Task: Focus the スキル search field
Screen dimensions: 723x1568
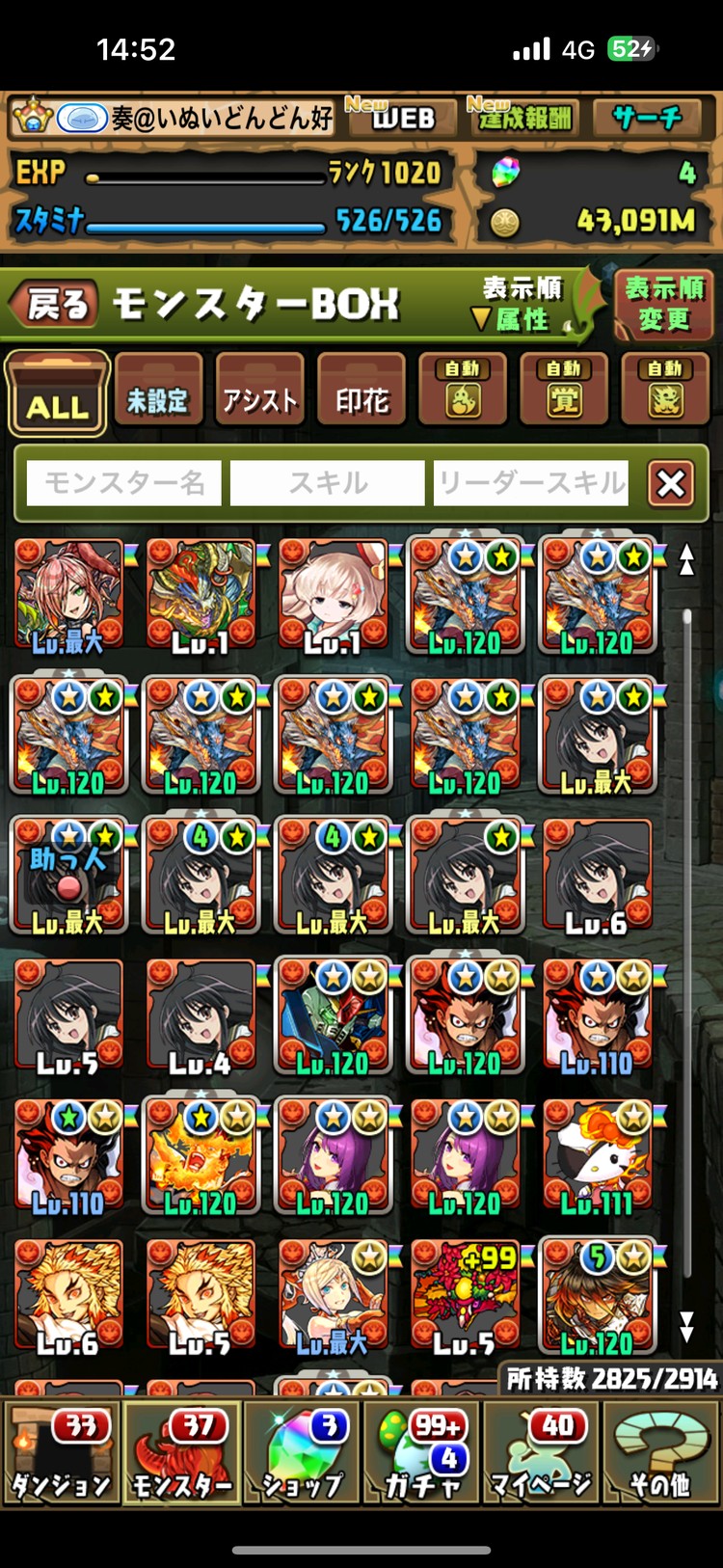Action: [328, 483]
